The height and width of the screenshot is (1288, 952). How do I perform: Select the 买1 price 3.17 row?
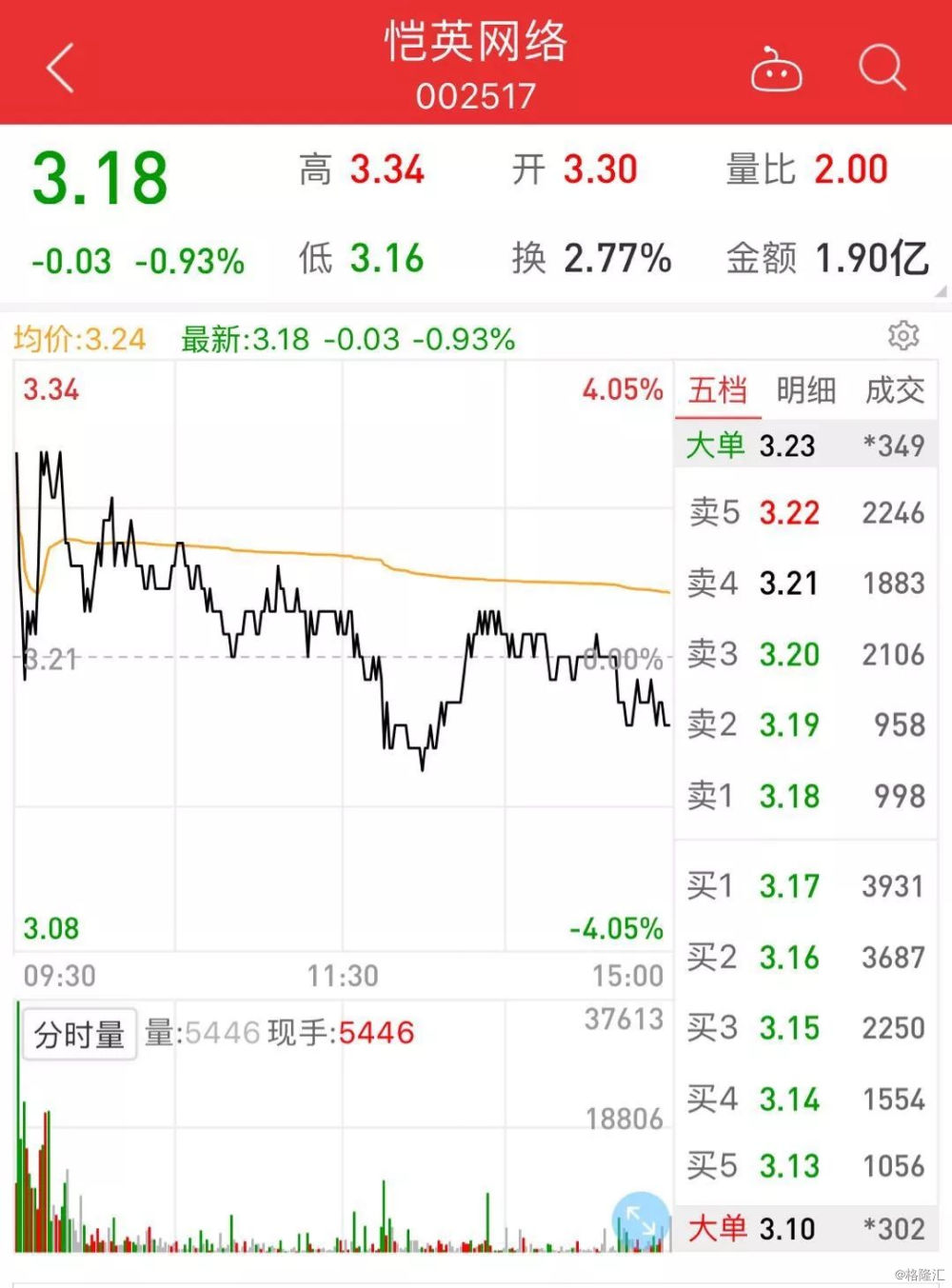(x=805, y=886)
